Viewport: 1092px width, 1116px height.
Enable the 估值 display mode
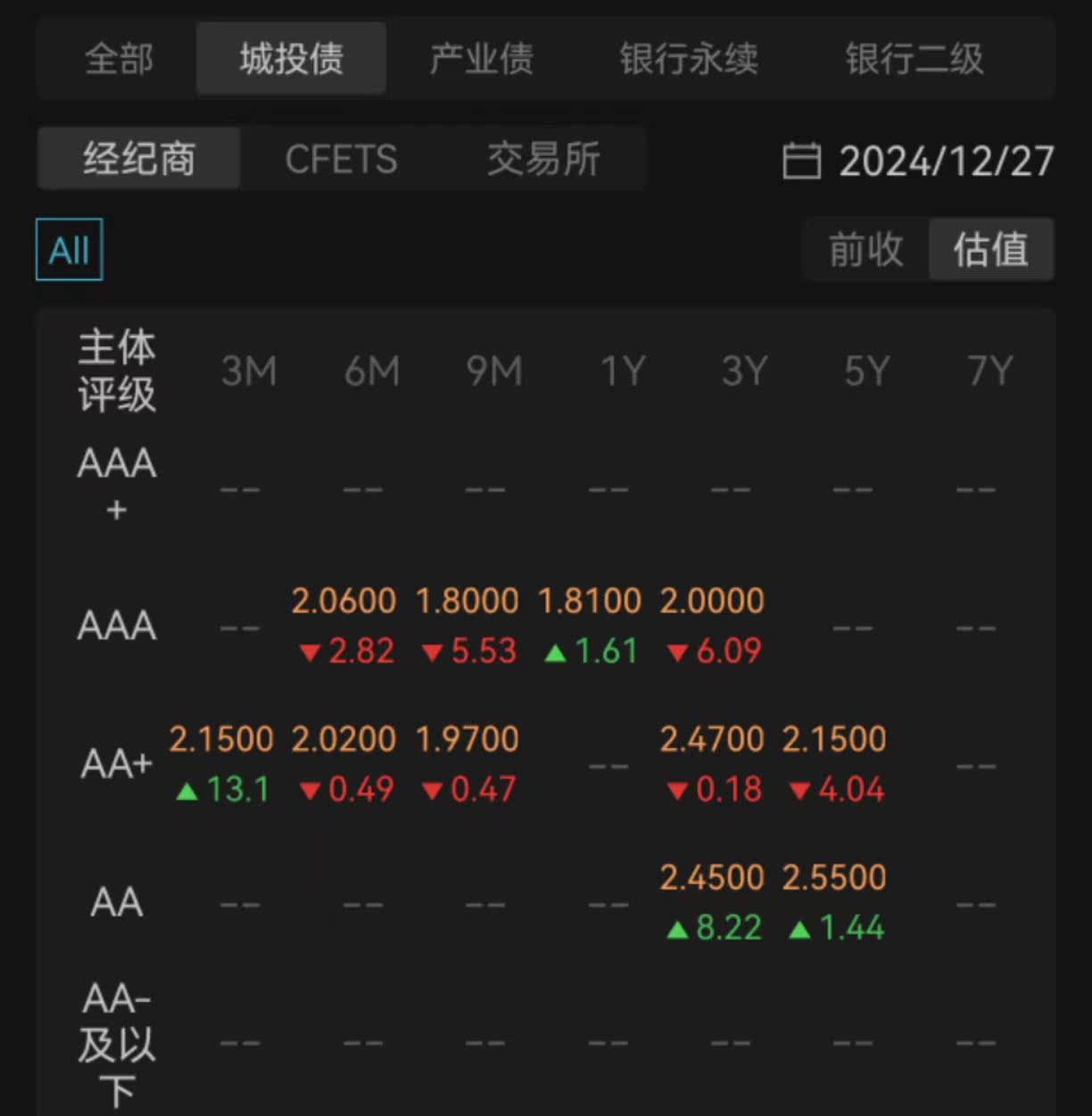[x=991, y=251]
